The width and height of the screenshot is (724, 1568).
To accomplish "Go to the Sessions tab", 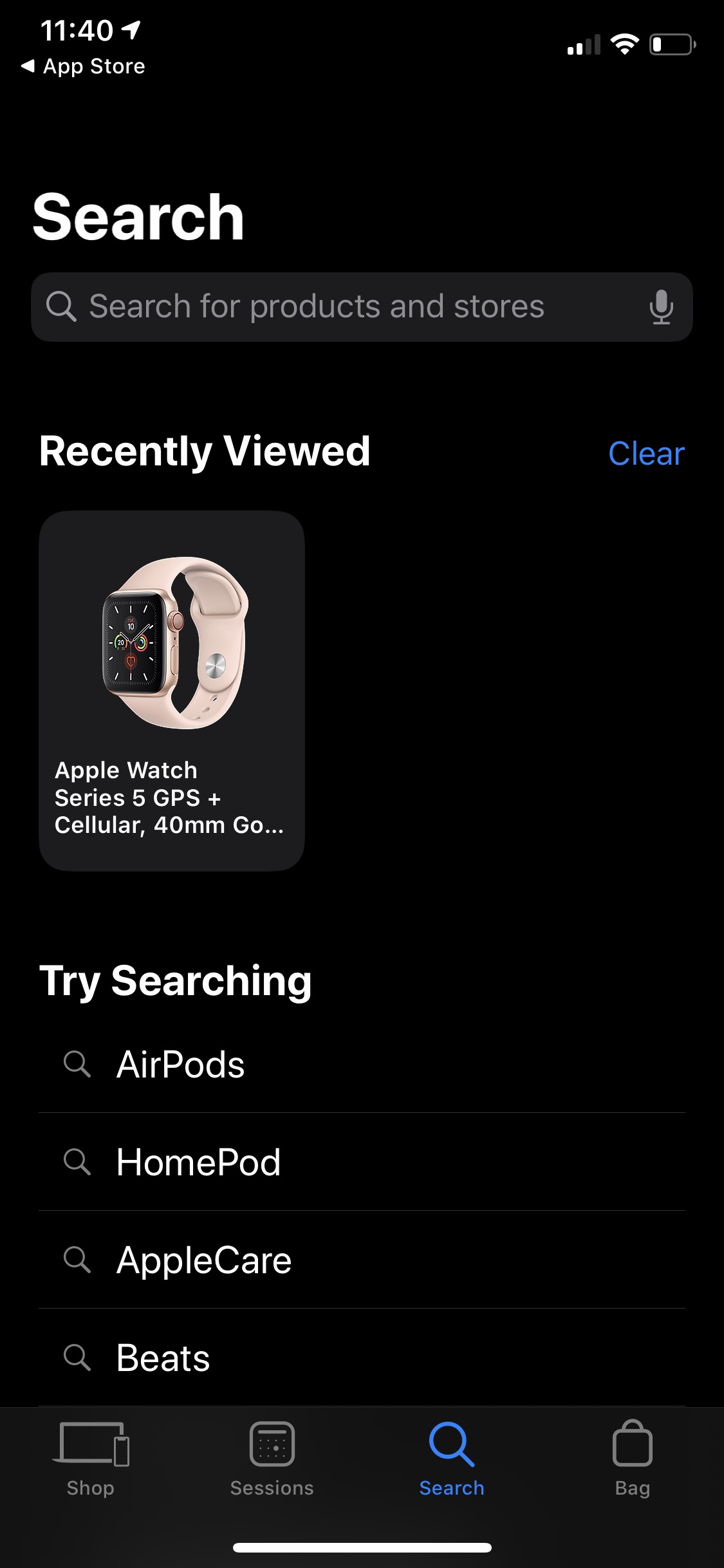I will point(272,1459).
